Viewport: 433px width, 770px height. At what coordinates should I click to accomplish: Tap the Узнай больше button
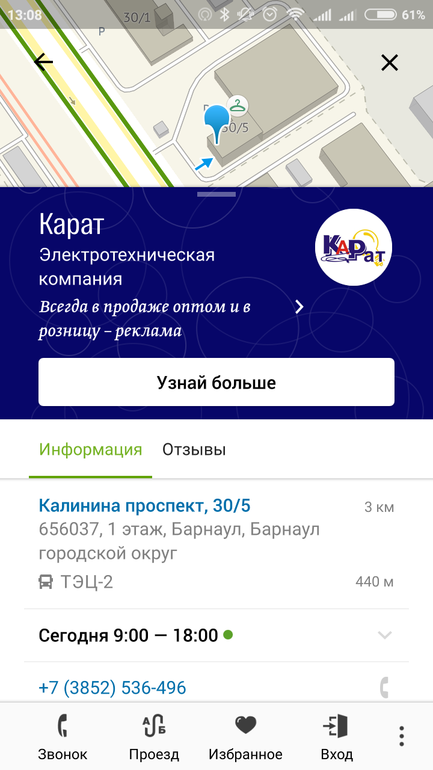click(x=216, y=382)
